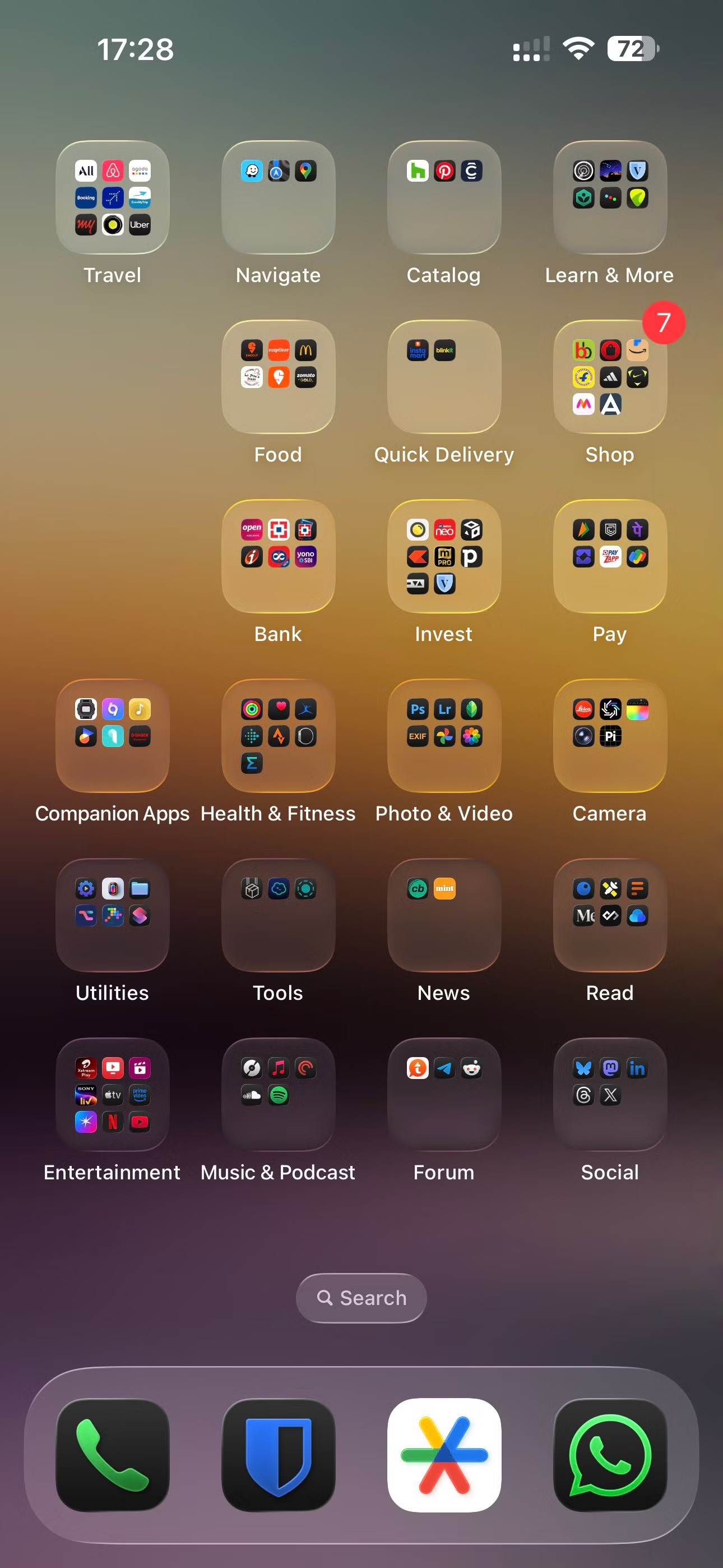Open the Invest folder

click(x=444, y=556)
